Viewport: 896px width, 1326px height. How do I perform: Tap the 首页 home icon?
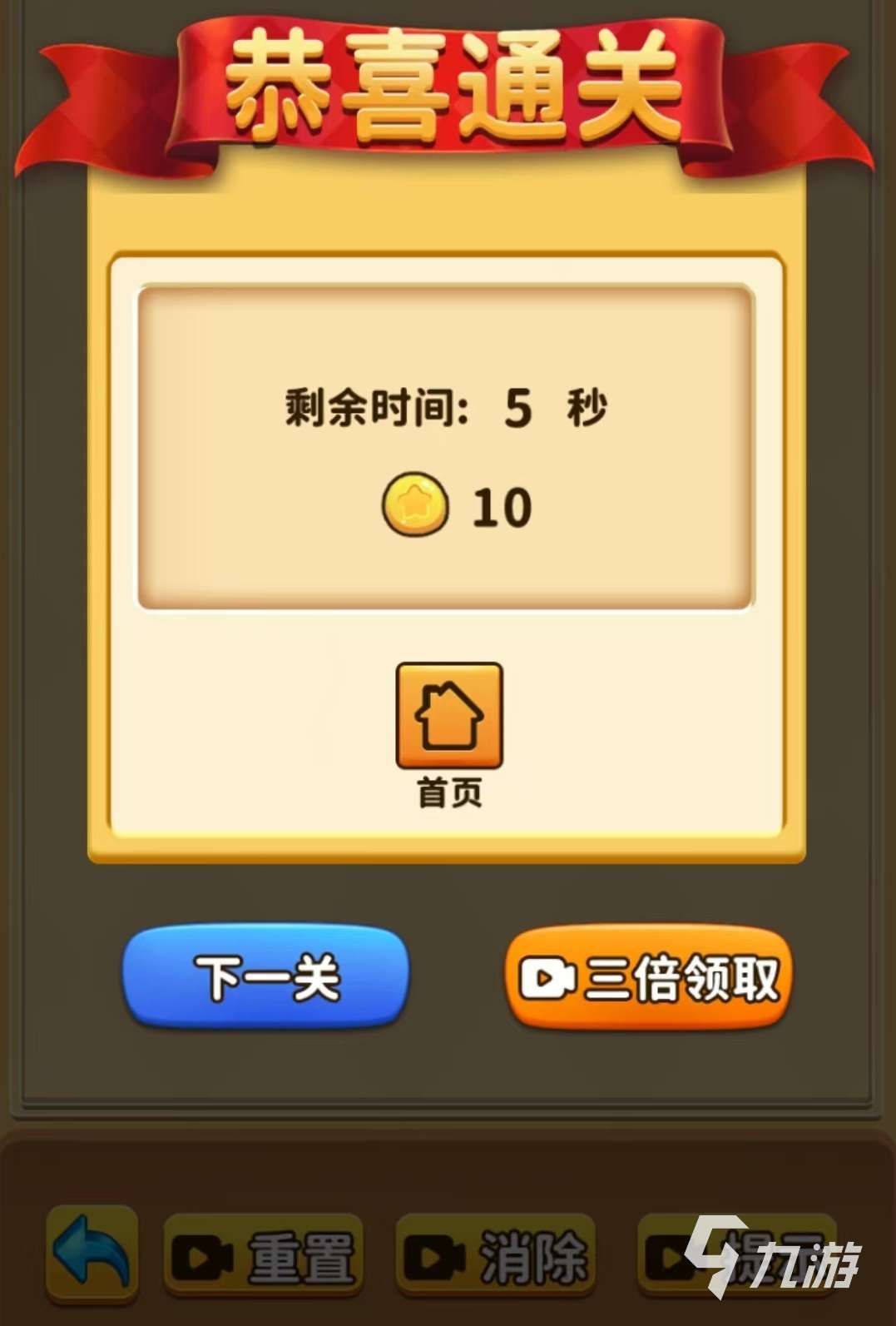click(x=448, y=717)
